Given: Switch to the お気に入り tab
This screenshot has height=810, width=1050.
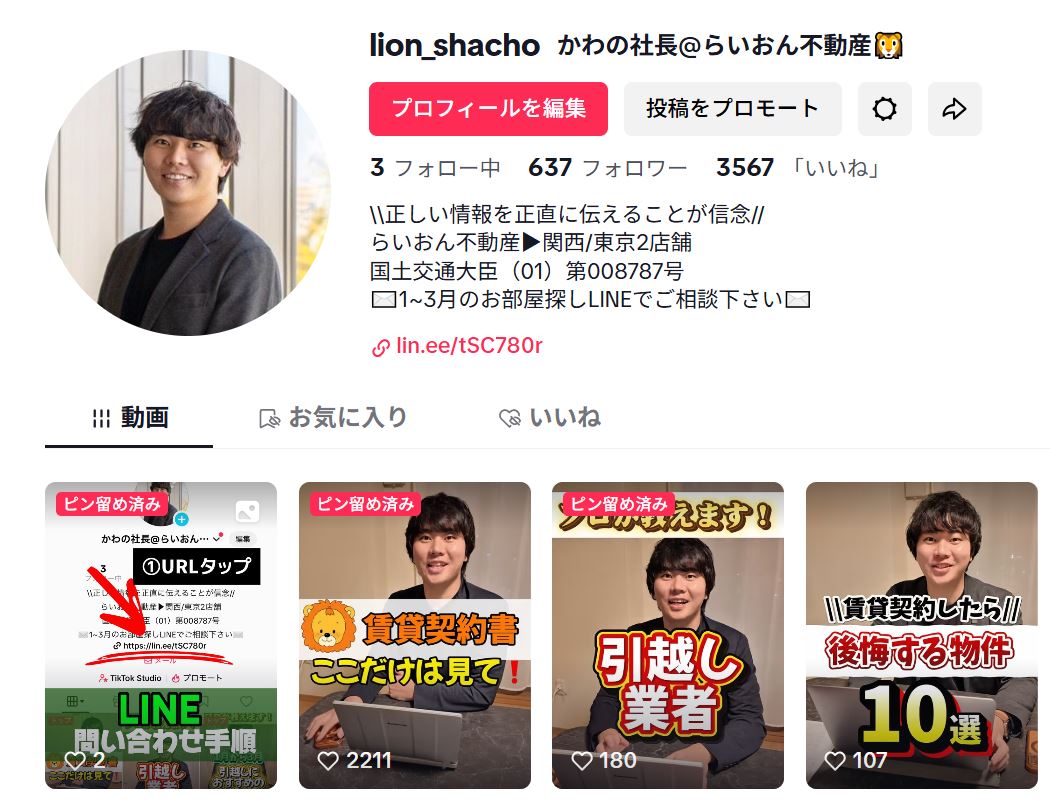Looking at the screenshot, I should 333,418.
